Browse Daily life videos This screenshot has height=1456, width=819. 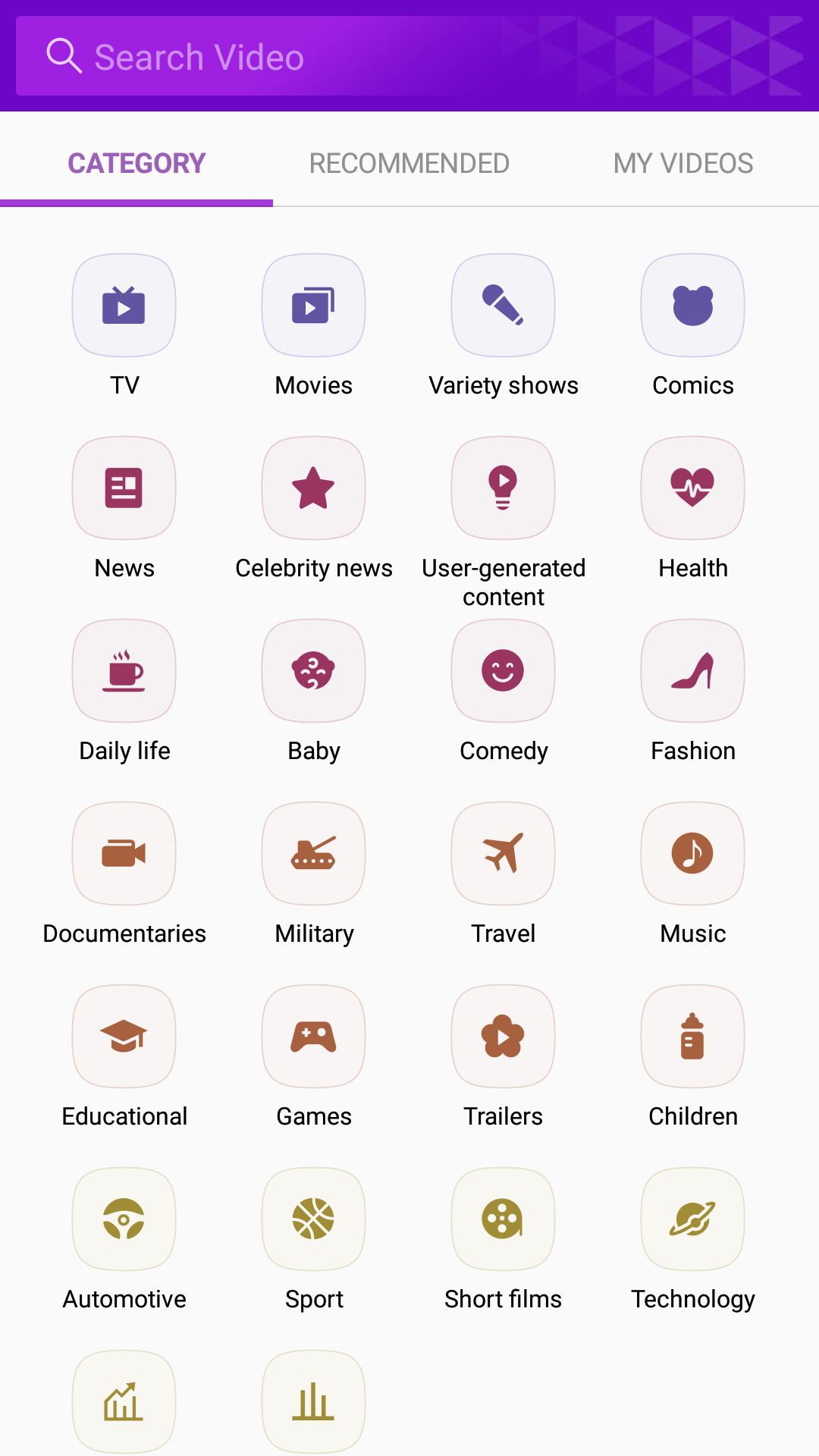(x=124, y=671)
